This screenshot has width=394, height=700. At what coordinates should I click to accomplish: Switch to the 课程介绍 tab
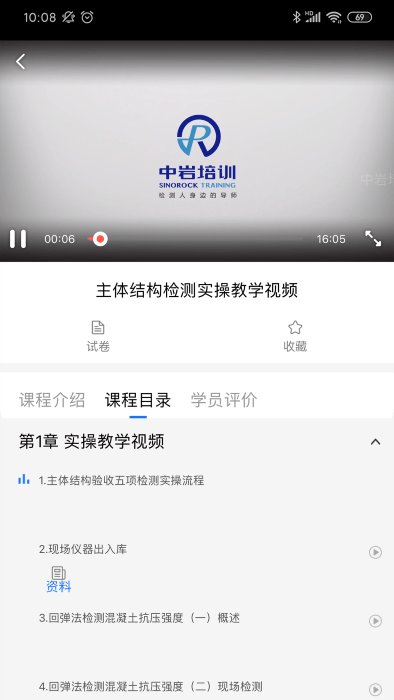coord(52,400)
